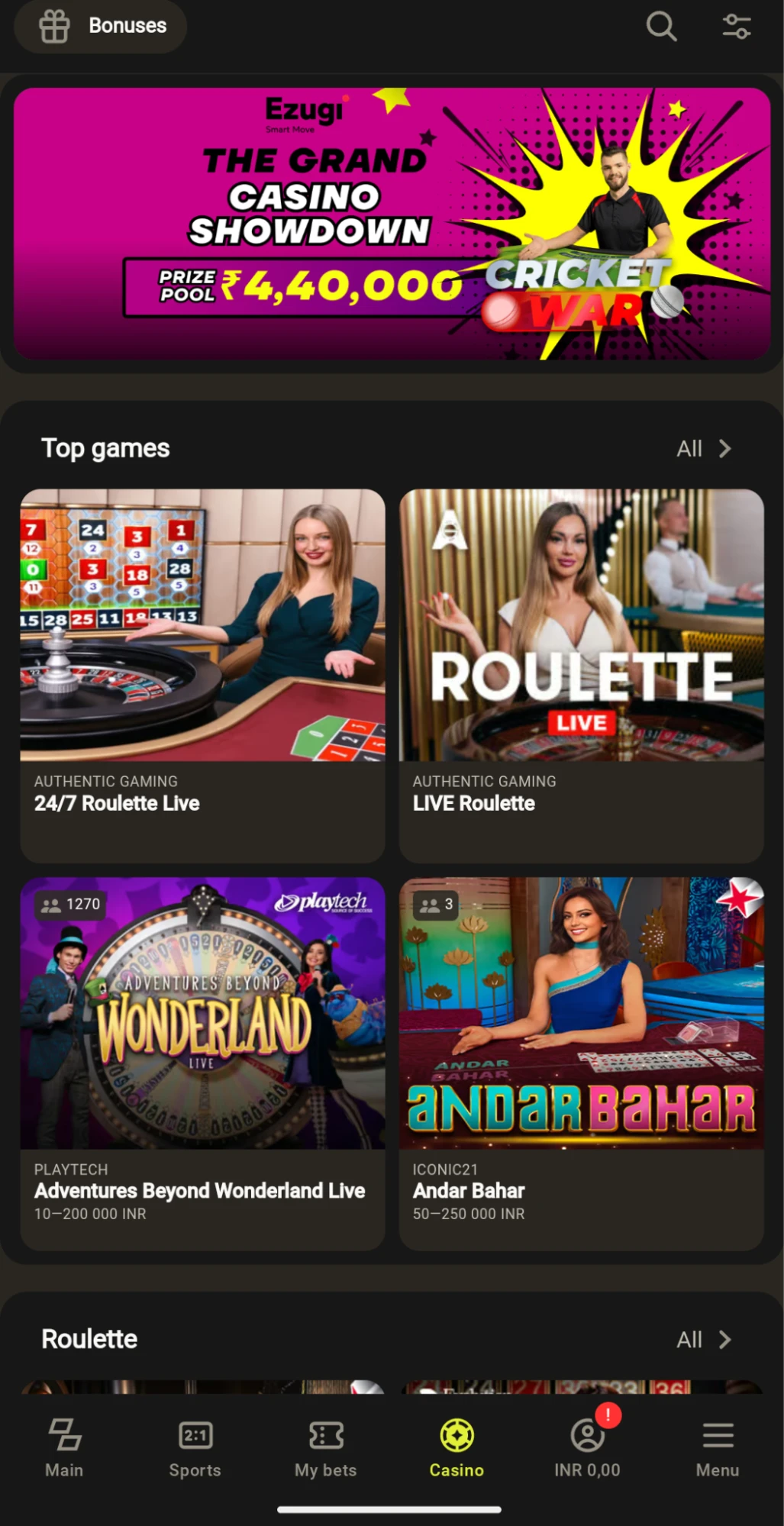Open the filter settings icon

click(x=737, y=26)
